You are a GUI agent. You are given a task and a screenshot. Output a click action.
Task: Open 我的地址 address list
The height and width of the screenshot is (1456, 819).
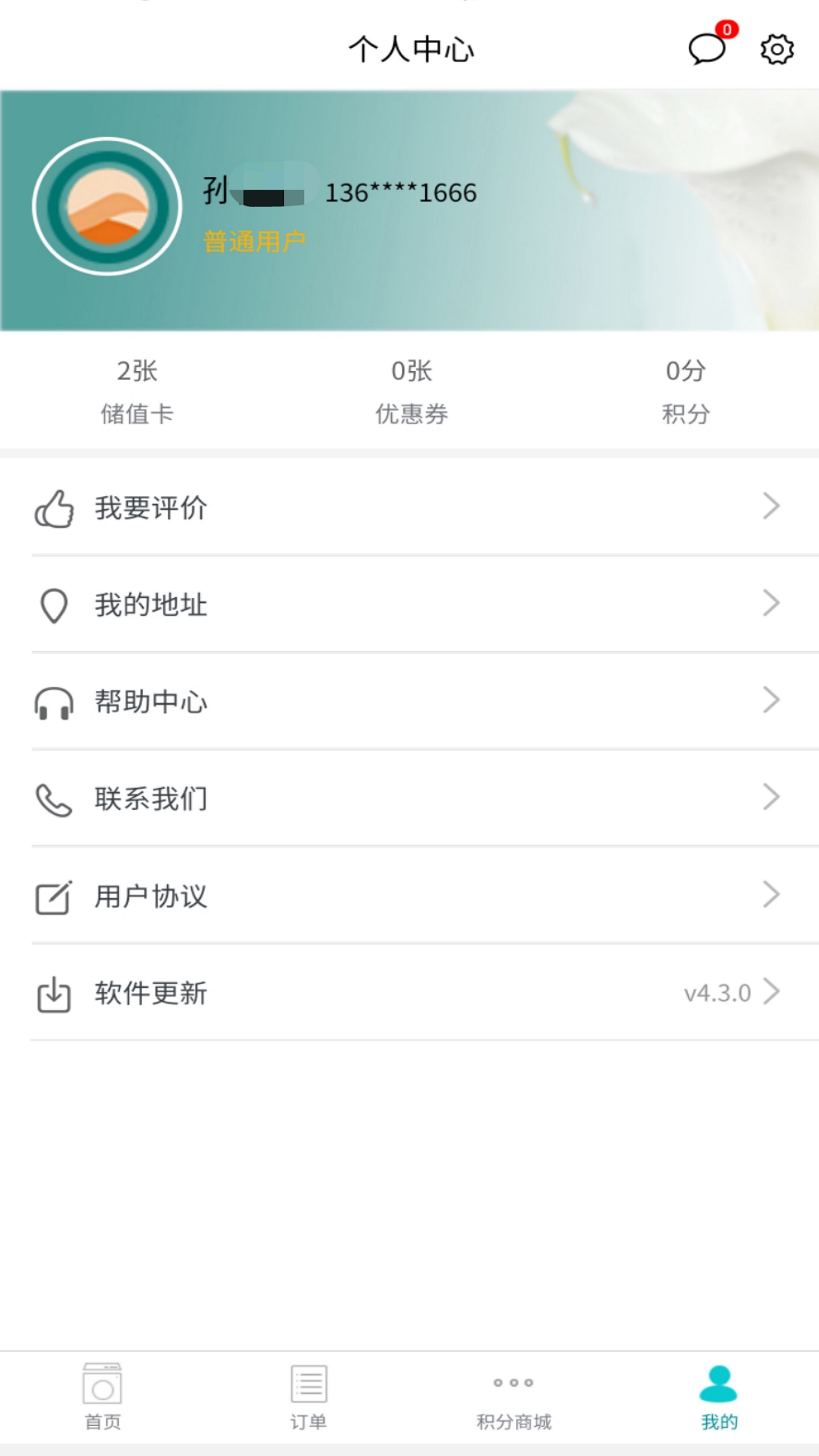pyautogui.click(x=409, y=604)
